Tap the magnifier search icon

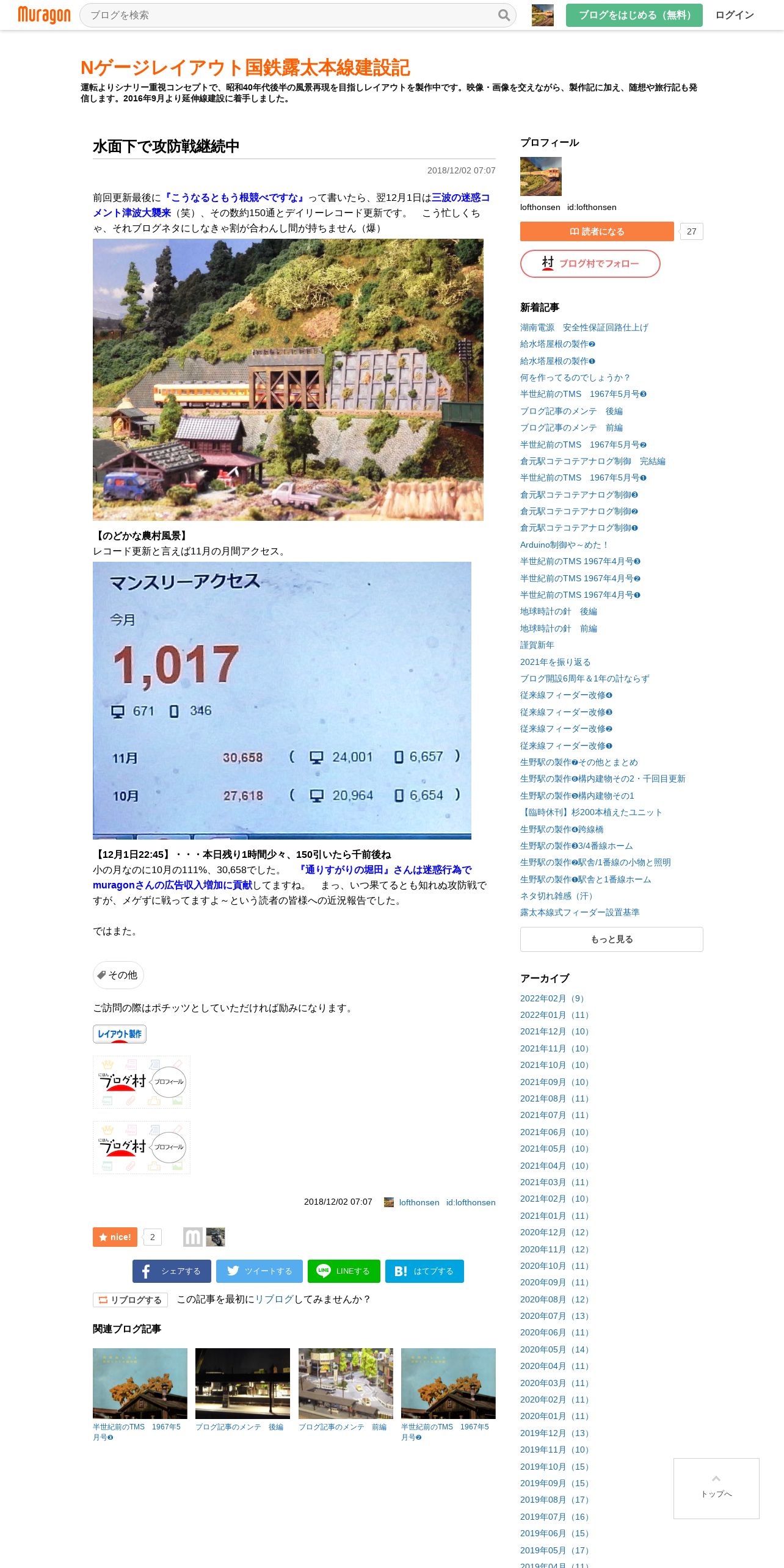click(504, 15)
